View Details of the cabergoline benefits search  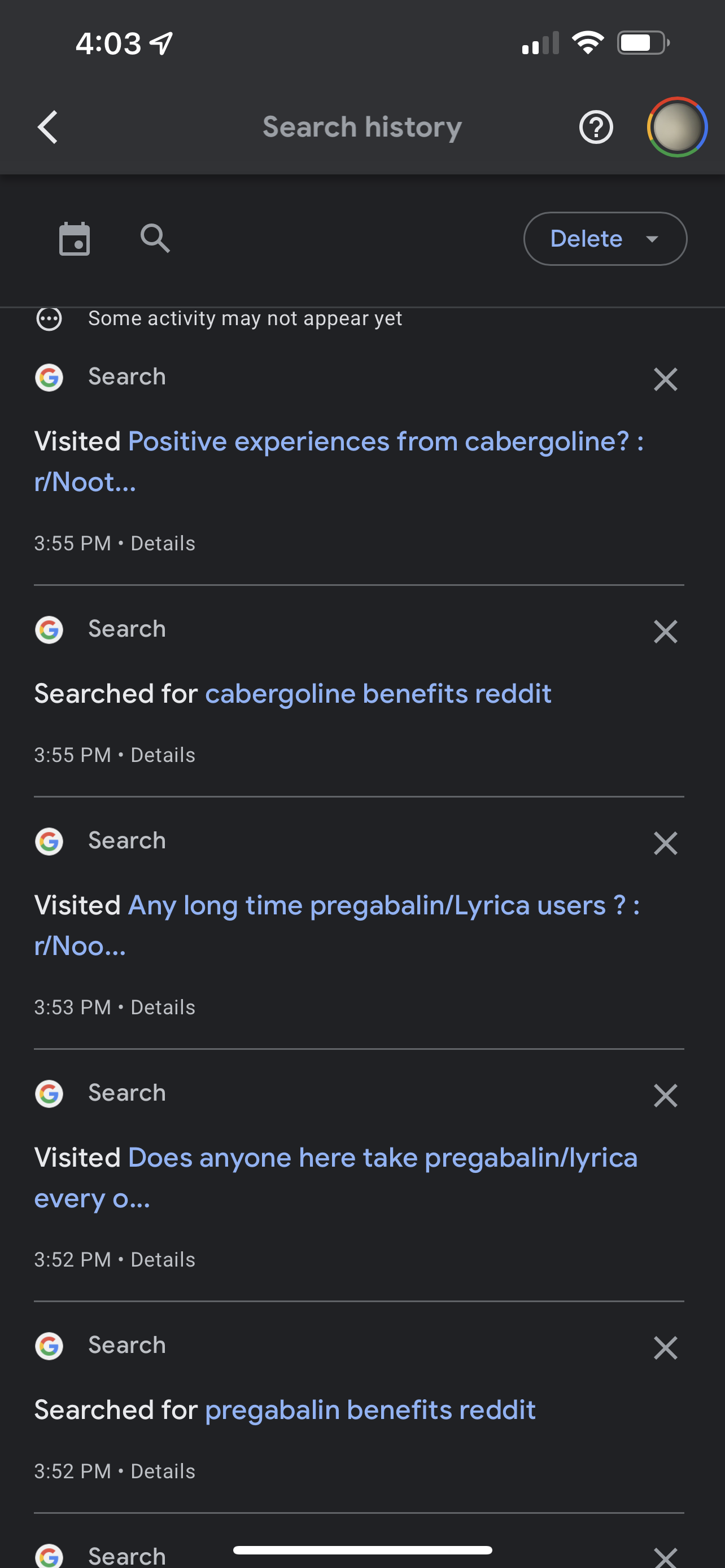pos(163,755)
